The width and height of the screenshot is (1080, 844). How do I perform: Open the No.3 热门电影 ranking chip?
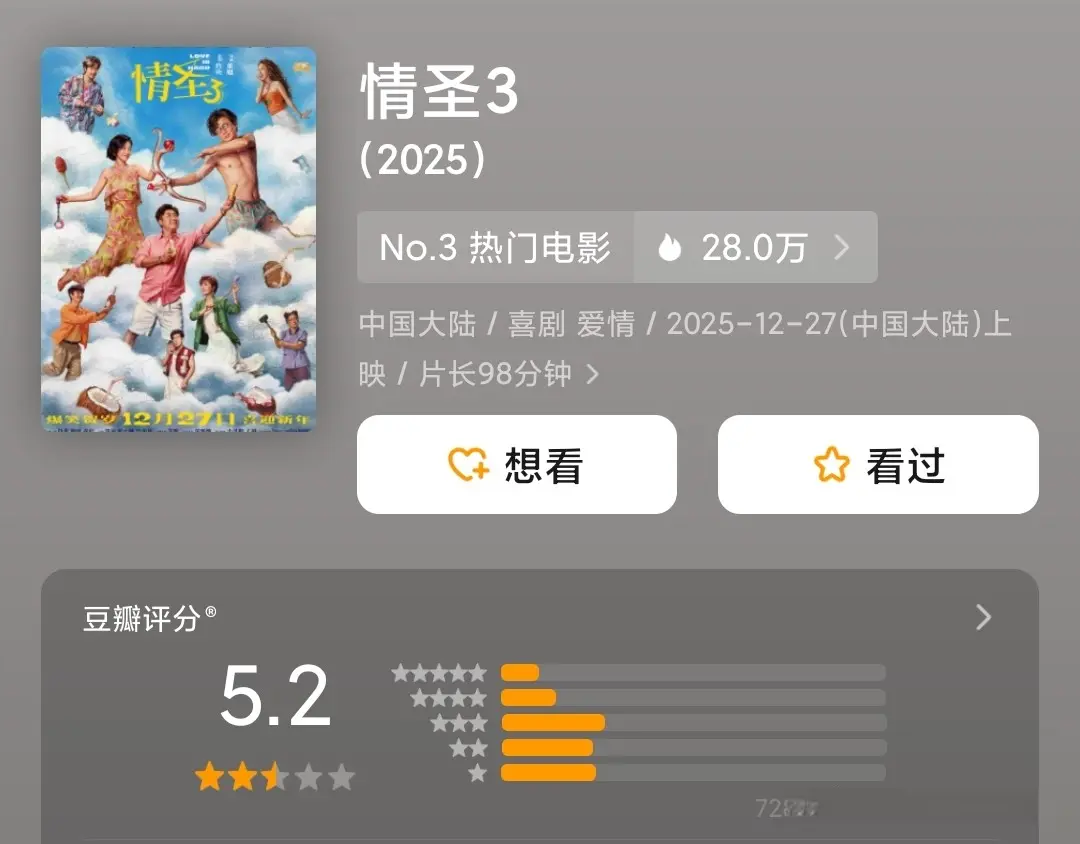point(495,247)
